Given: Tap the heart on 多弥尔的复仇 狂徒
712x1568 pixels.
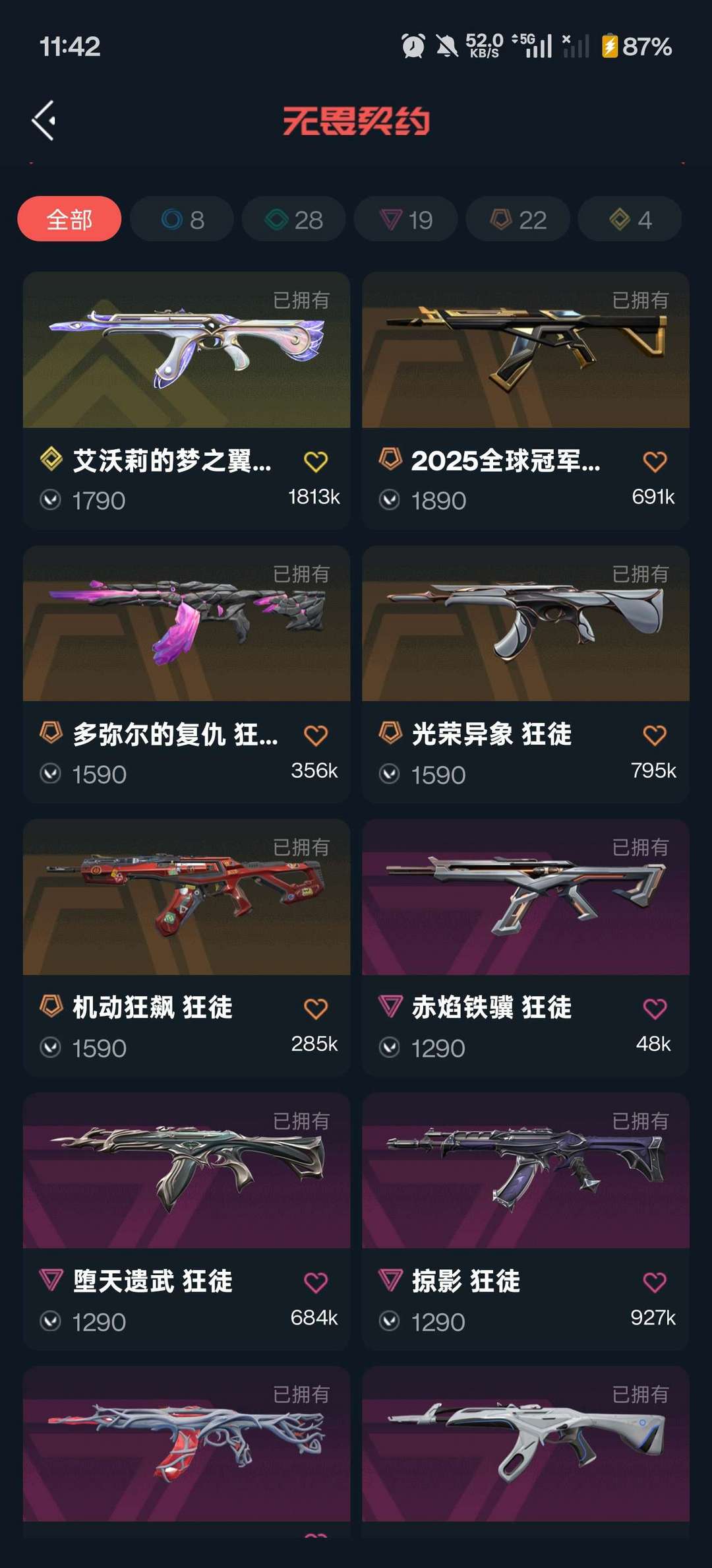Looking at the screenshot, I should point(316,736).
